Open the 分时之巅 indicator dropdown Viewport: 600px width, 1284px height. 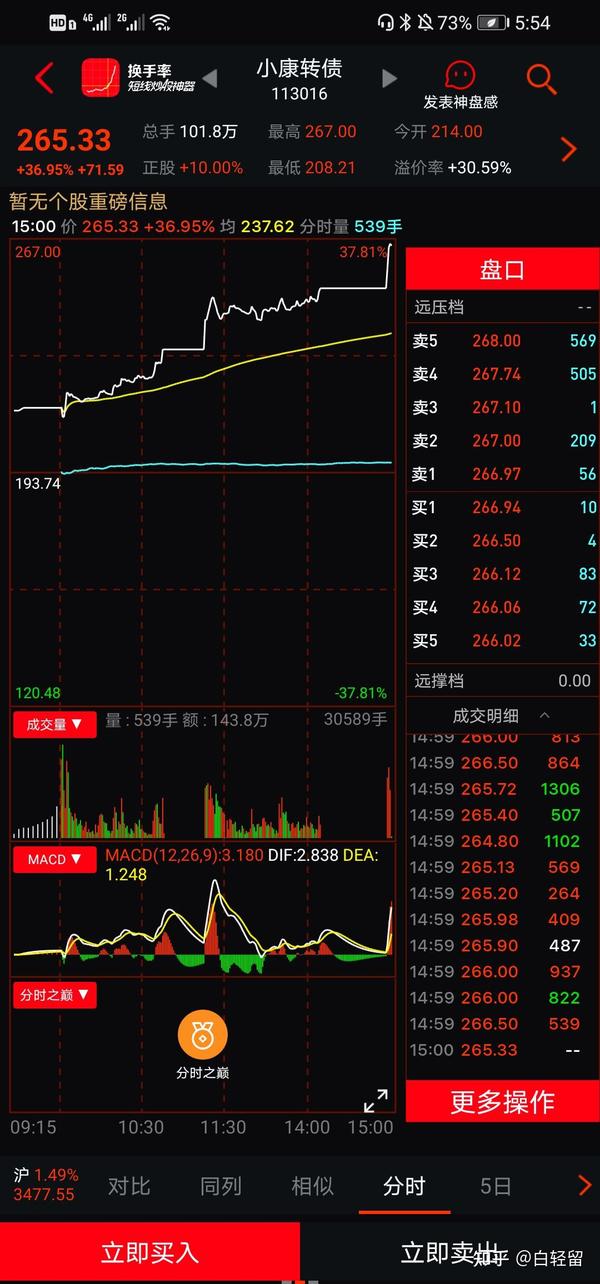point(55,995)
